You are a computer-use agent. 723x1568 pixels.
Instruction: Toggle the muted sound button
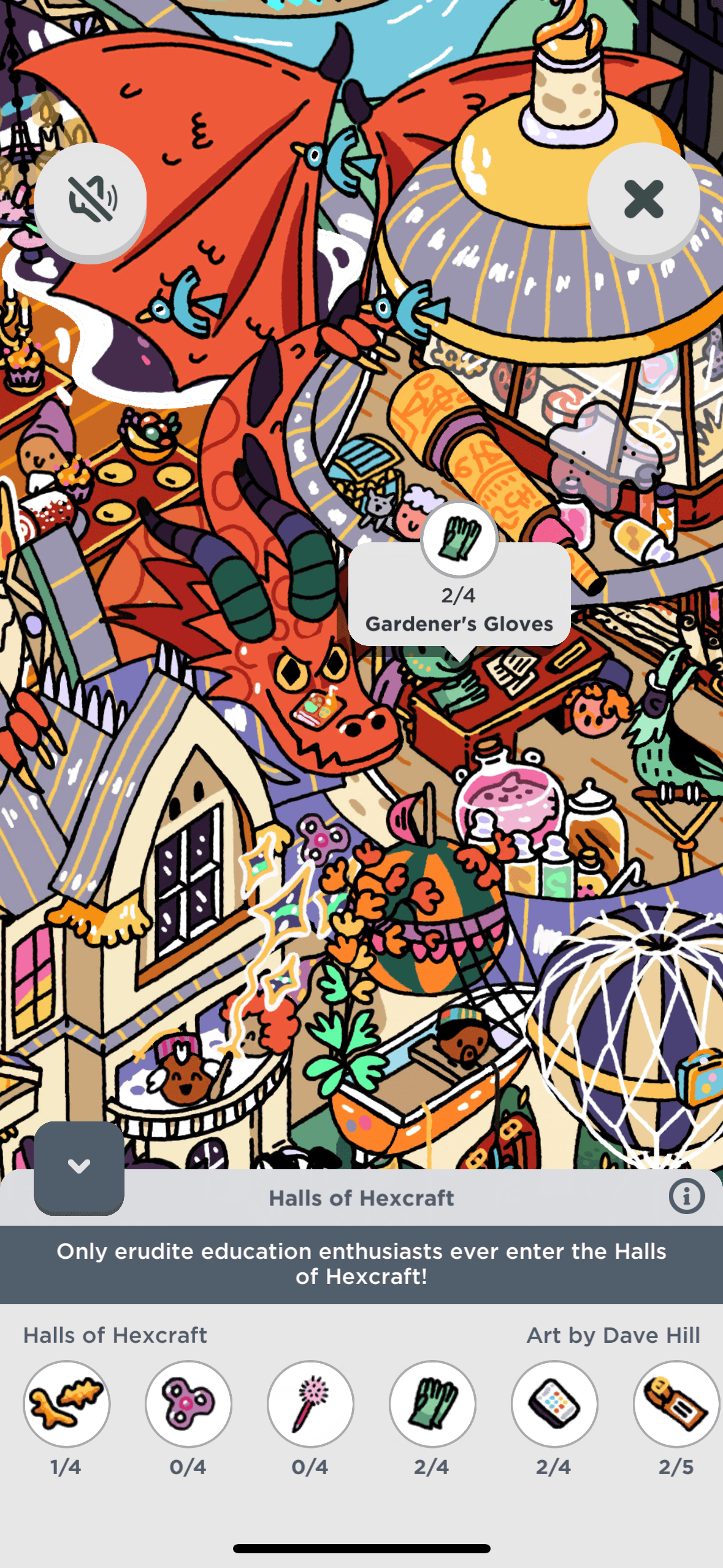90,199
